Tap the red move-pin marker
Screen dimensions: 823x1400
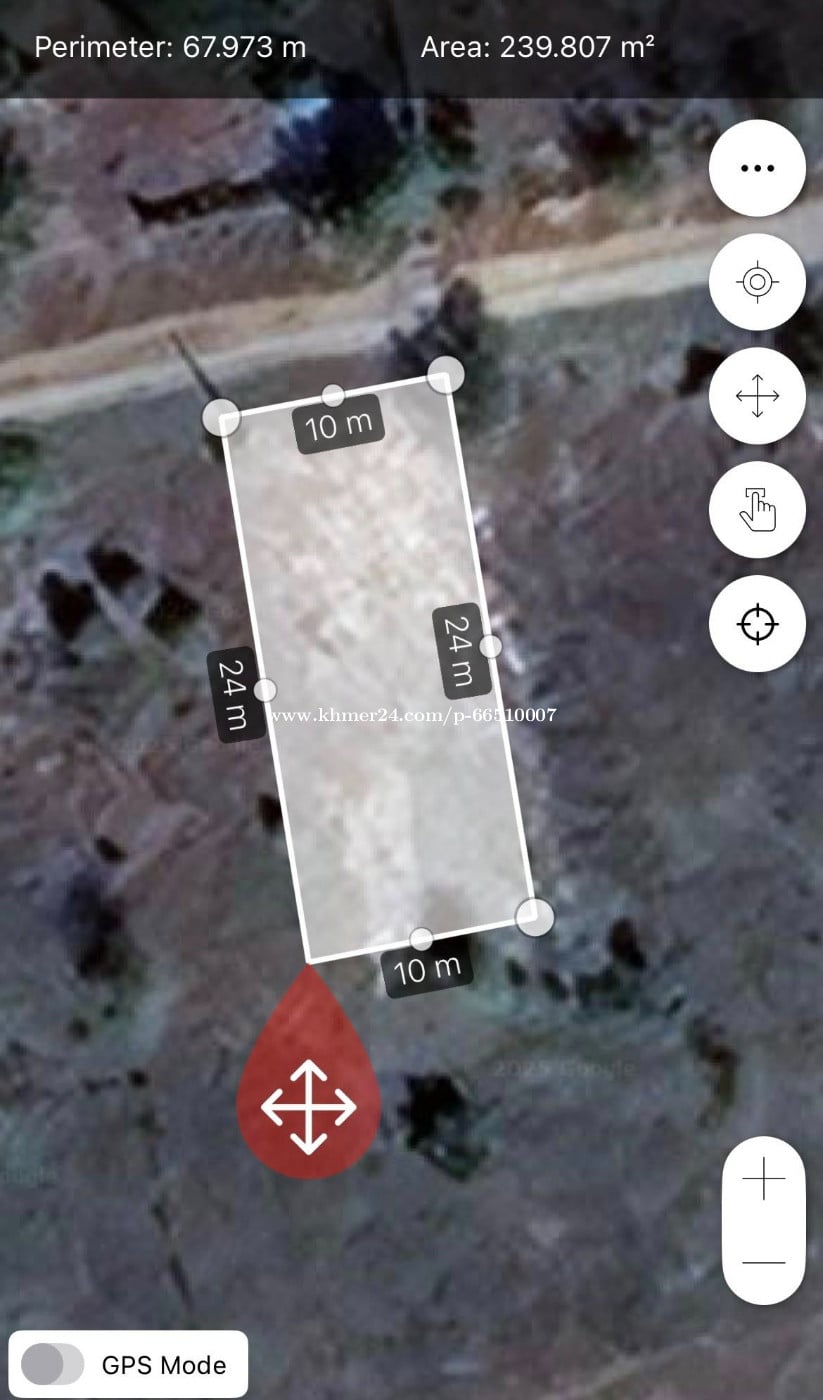[308, 1105]
